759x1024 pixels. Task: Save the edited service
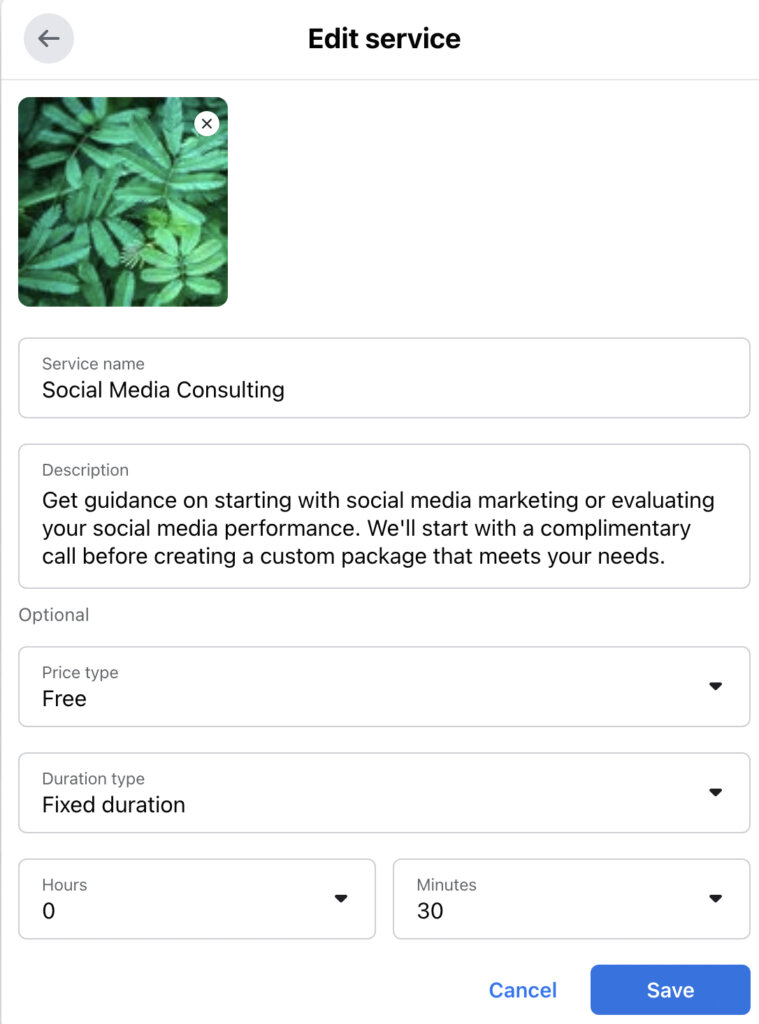670,989
